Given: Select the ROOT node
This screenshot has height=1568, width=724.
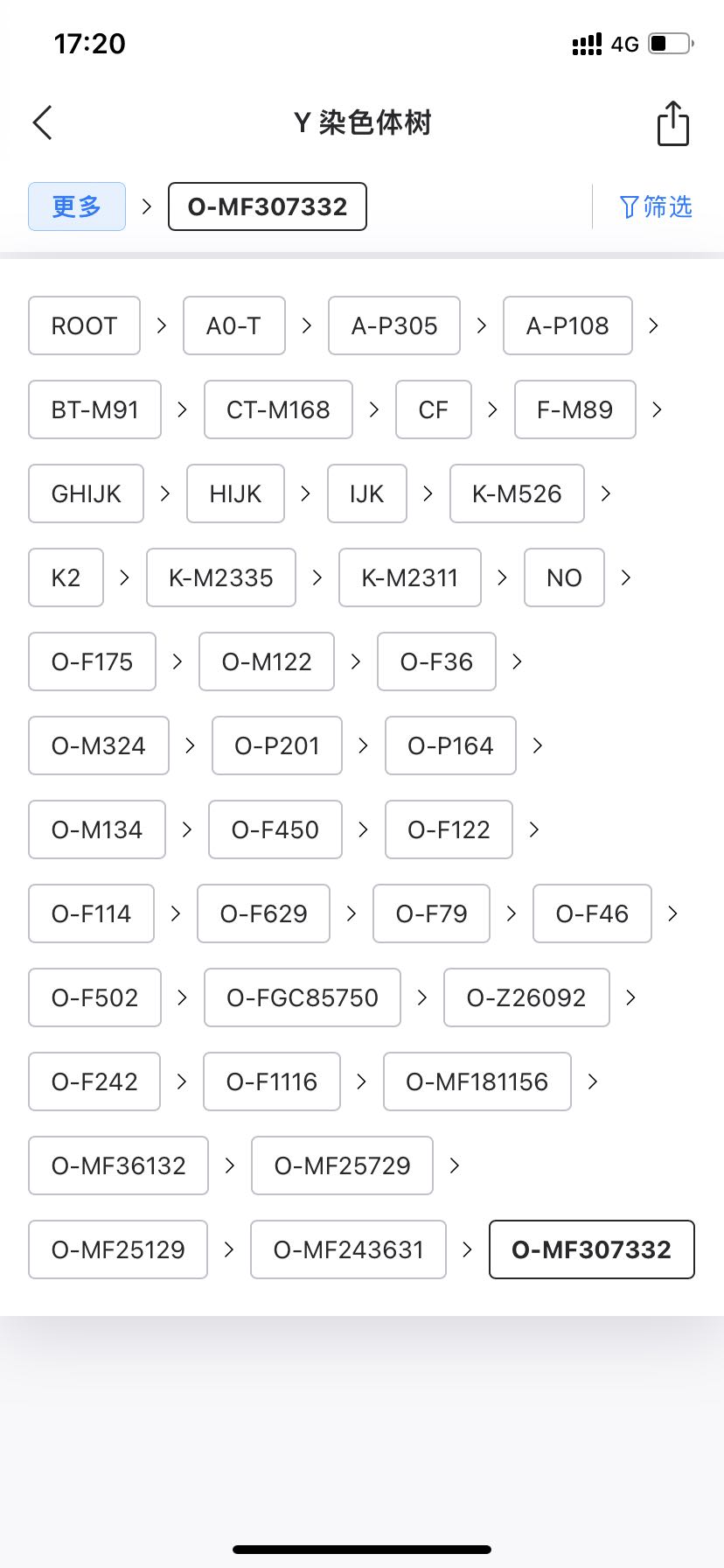Looking at the screenshot, I should (x=84, y=325).
